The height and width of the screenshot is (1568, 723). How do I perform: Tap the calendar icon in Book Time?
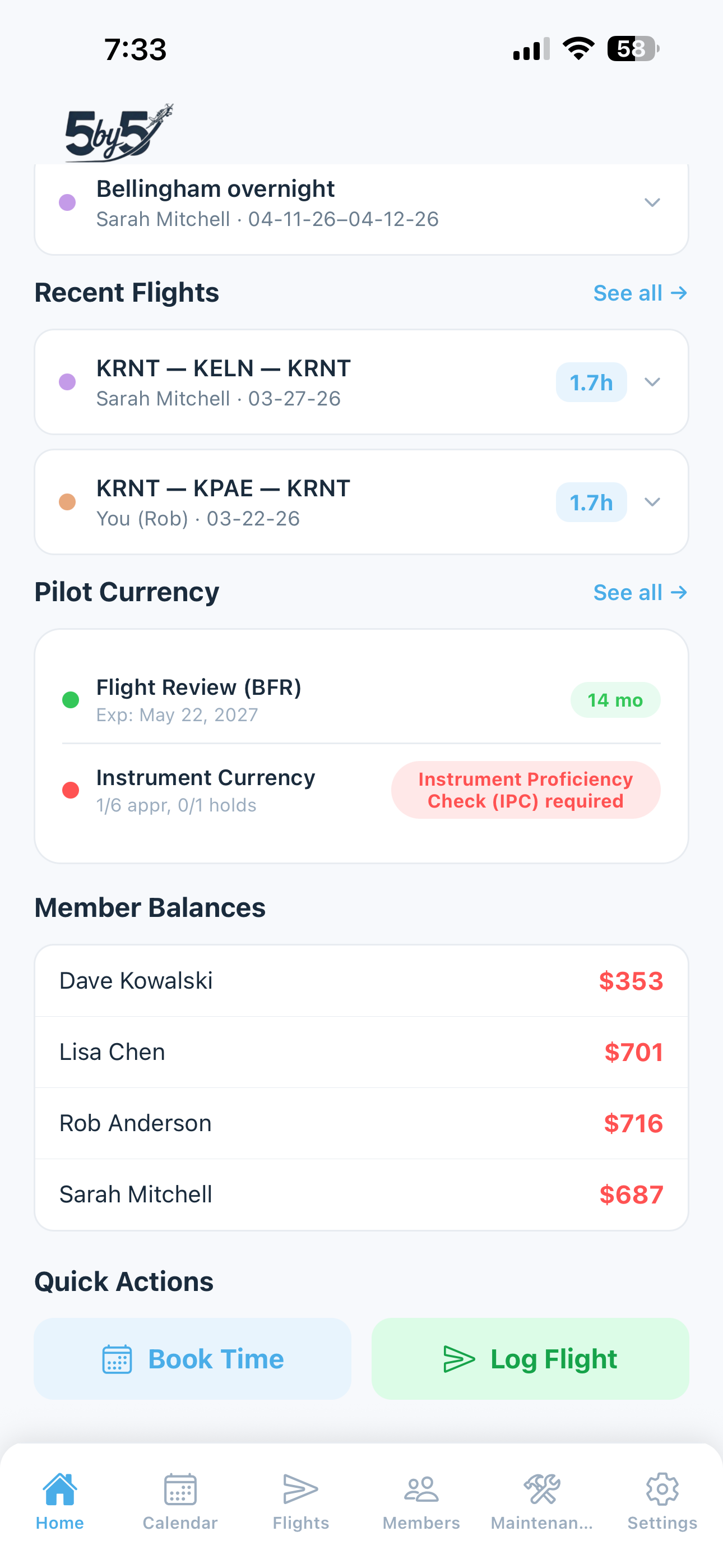(x=118, y=1359)
